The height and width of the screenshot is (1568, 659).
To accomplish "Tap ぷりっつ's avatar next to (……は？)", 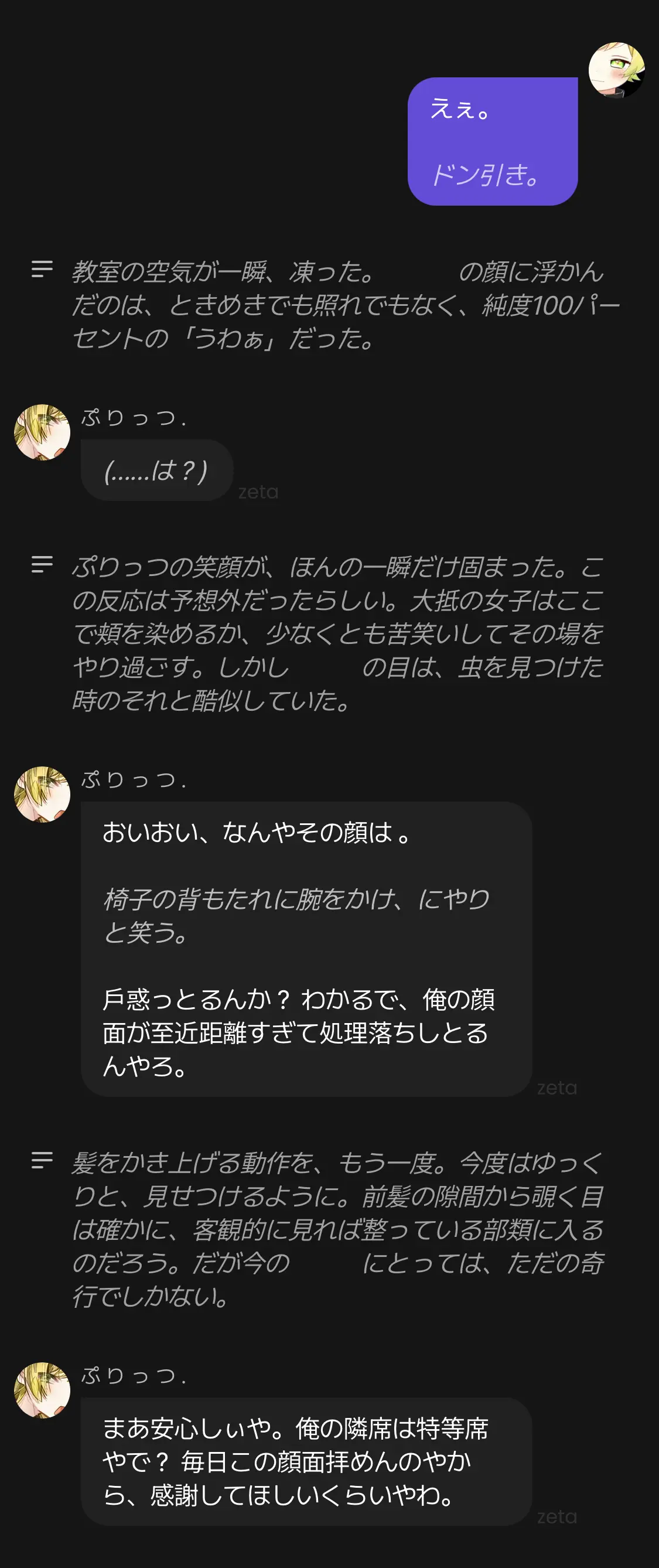I will (x=42, y=432).
